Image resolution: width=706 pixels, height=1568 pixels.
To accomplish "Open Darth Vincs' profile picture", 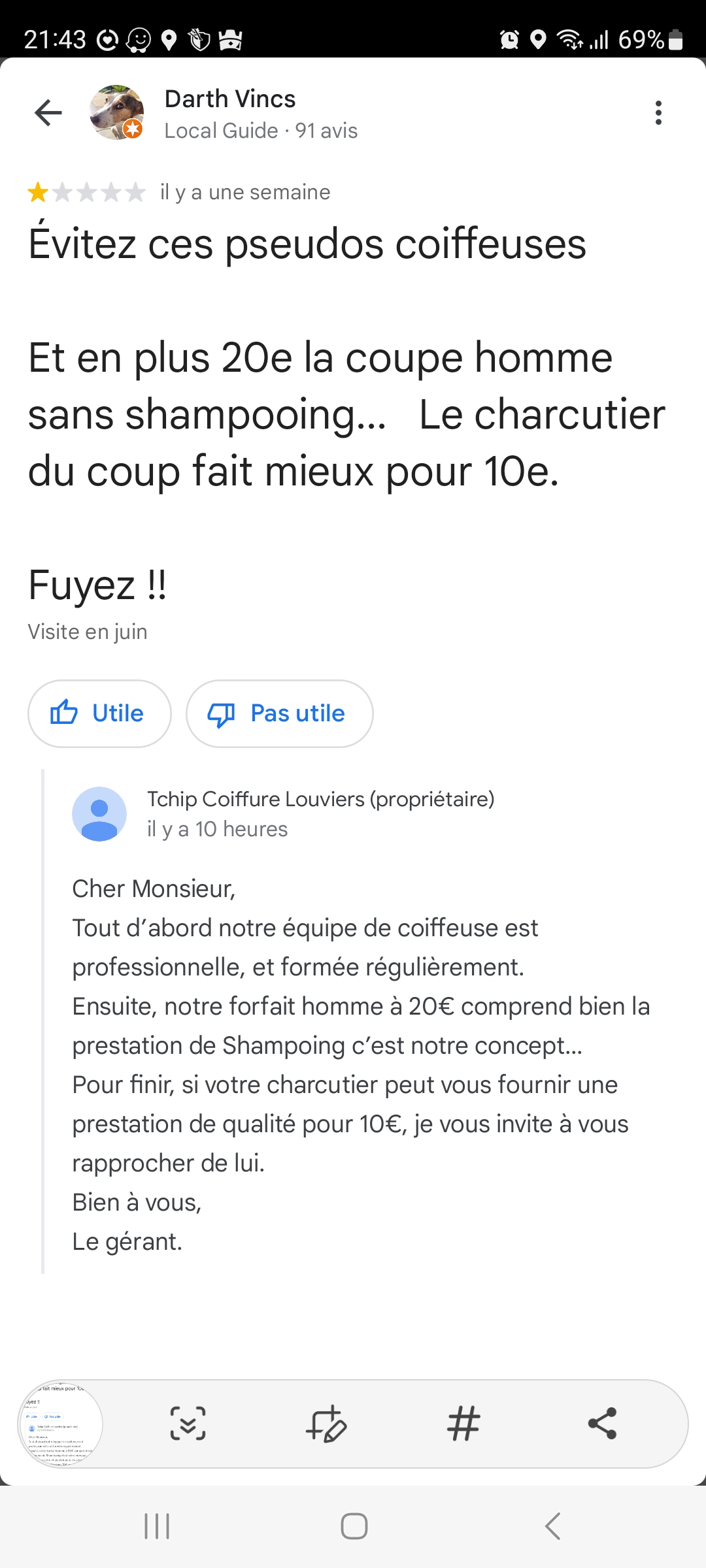I will (x=116, y=112).
